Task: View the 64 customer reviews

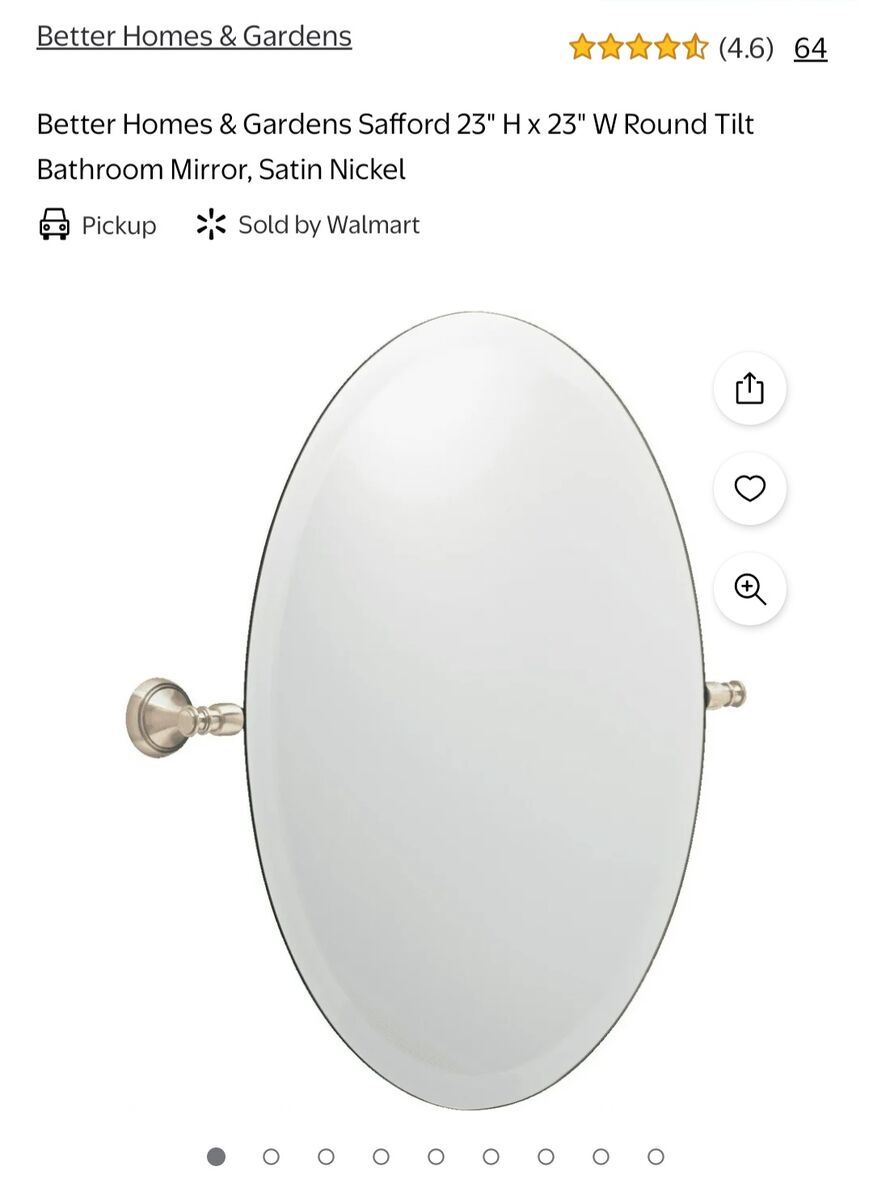Action: pyautogui.click(x=810, y=47)
